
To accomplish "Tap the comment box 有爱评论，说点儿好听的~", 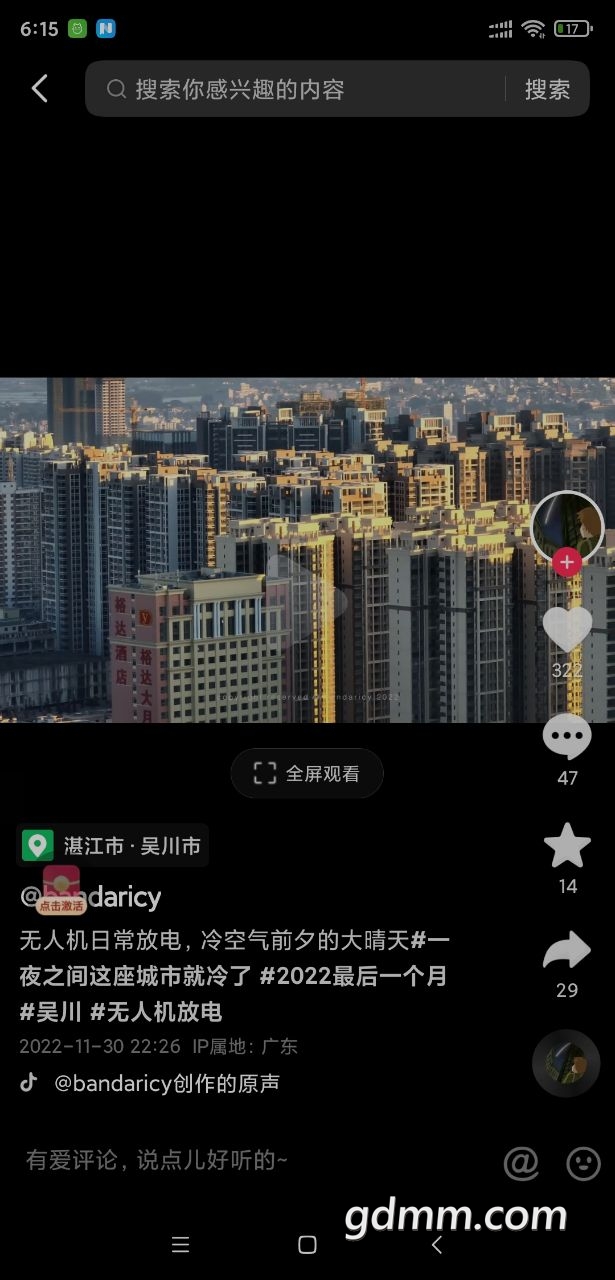I will tap(157, 1160).
